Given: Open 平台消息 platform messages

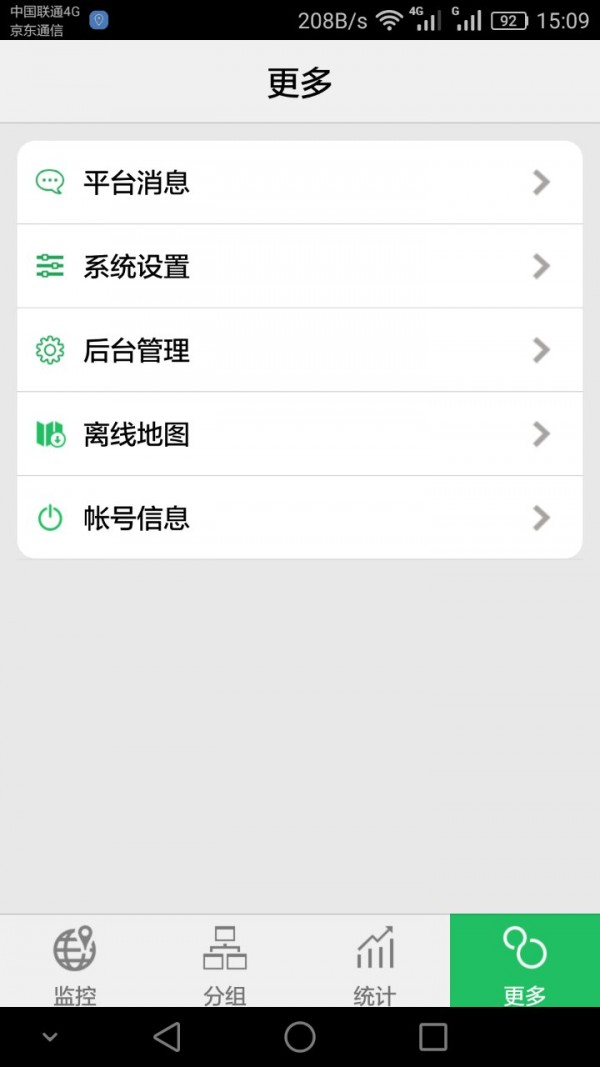Looking at the screenshot, I should (299, 183).
